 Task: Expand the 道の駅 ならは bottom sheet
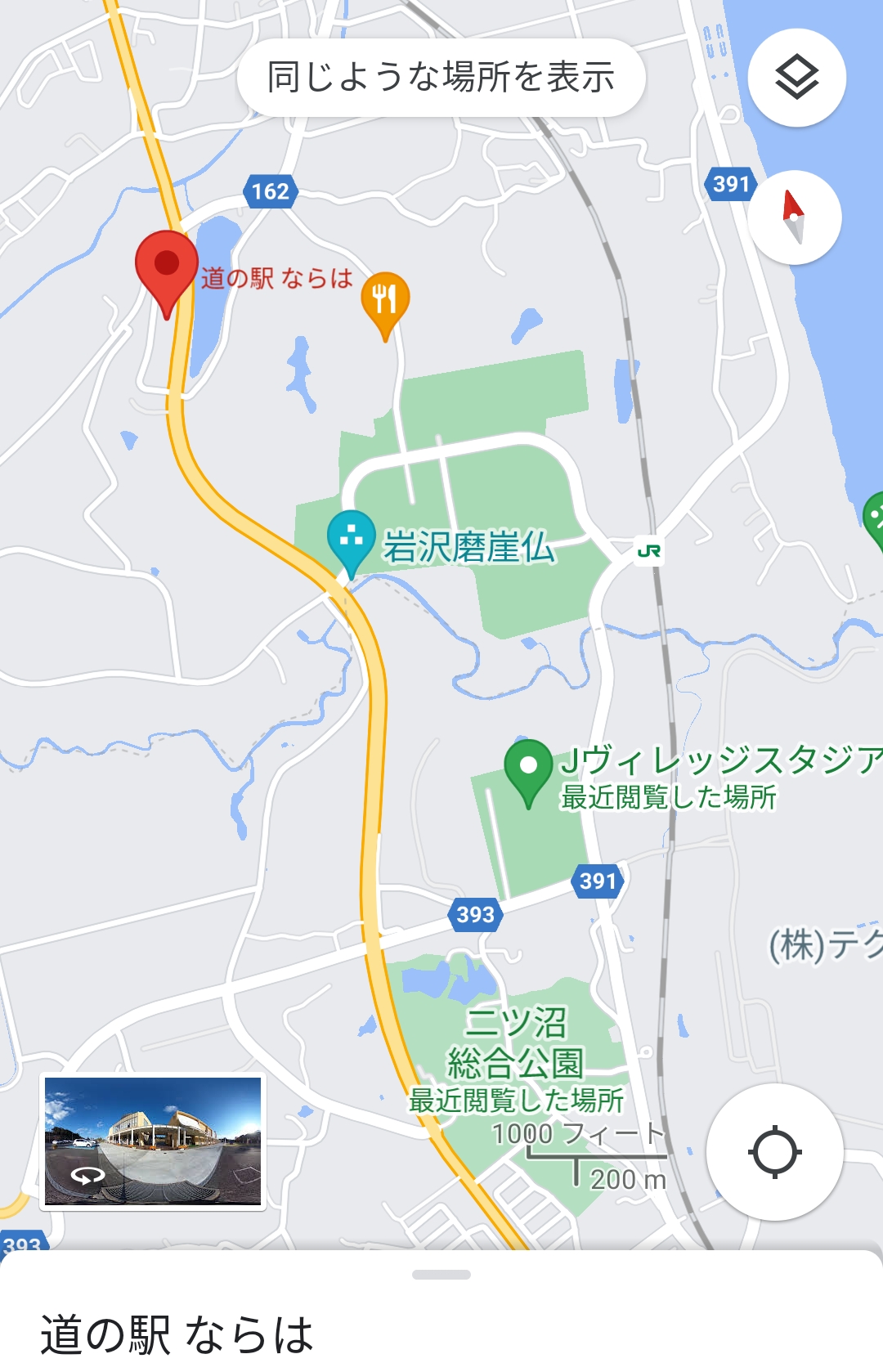point(441,1276)
